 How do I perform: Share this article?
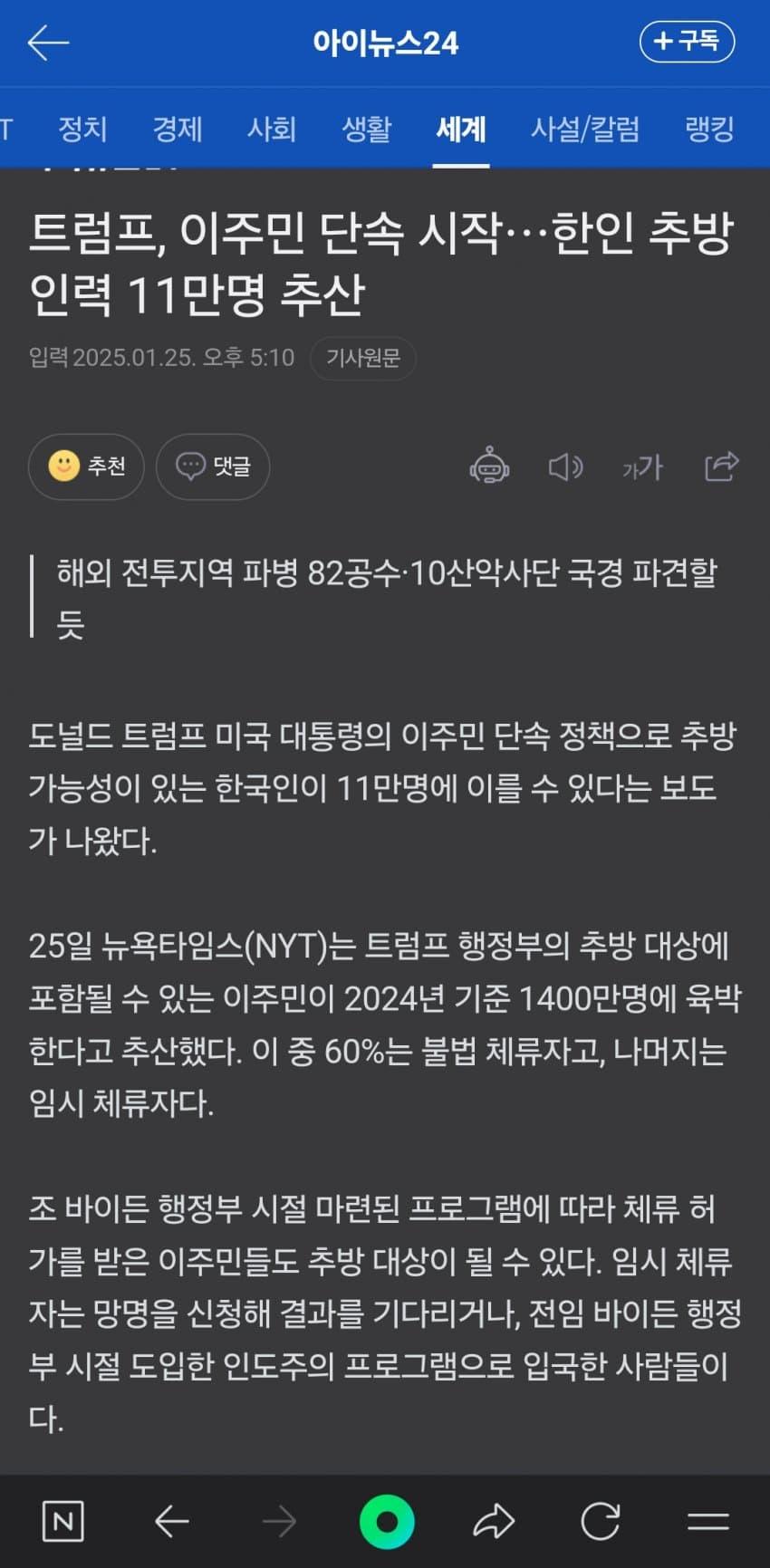(x=722, y=467)
